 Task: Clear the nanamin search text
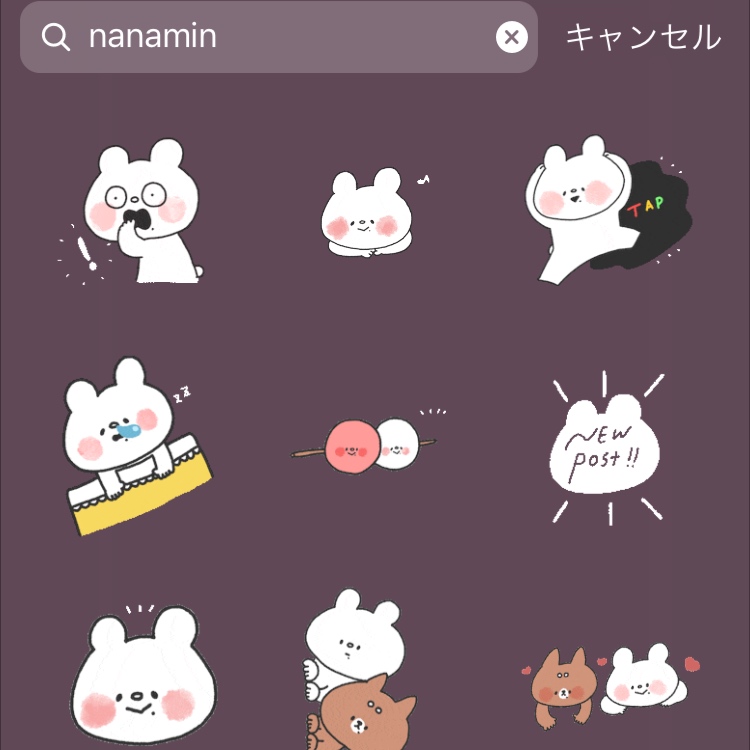click(x=511, y=38)
